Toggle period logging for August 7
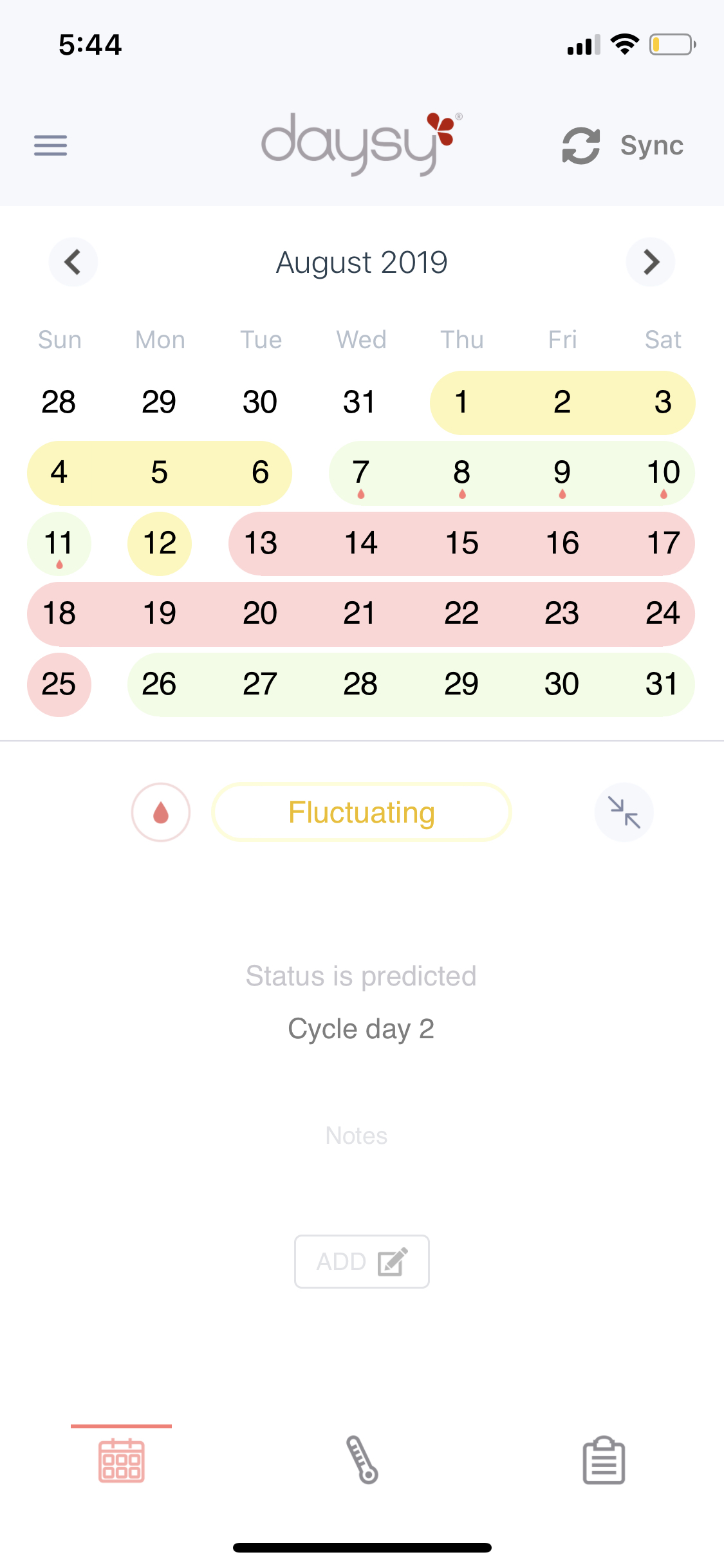Viewport: 724px width, 1568px height. [360, 473]
